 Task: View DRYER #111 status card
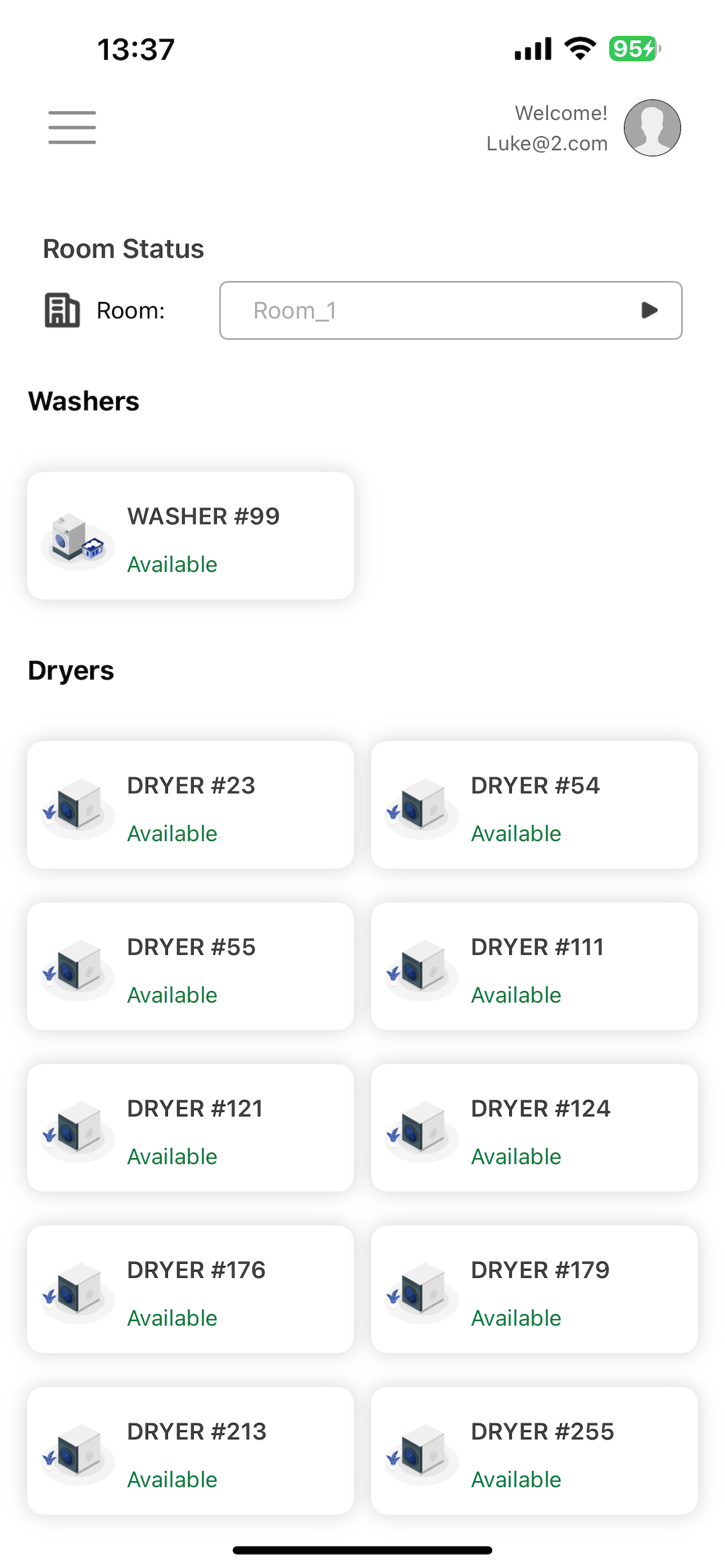pyautogui.click(x=535, y=966)
